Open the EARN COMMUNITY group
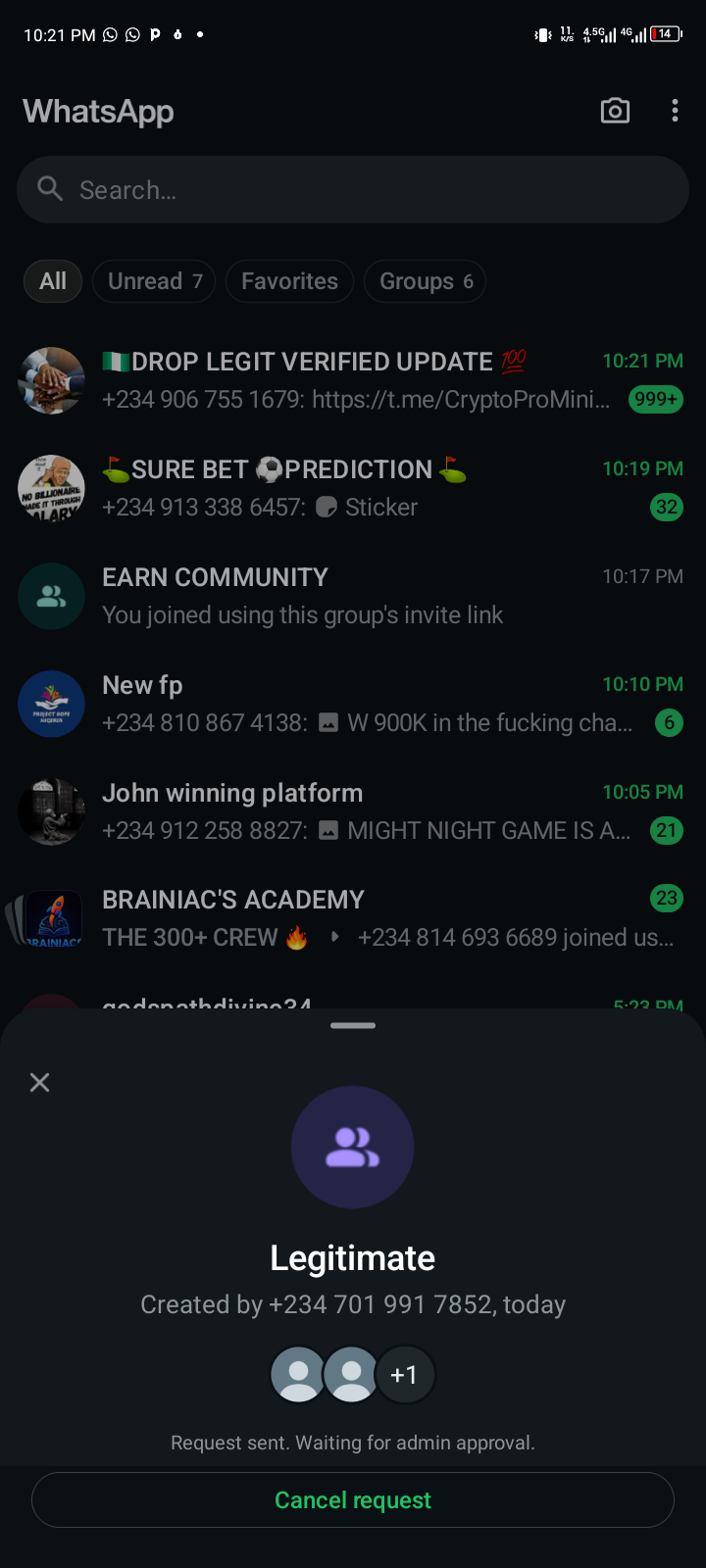The image size is (706, 1568). tap(353, 596)
